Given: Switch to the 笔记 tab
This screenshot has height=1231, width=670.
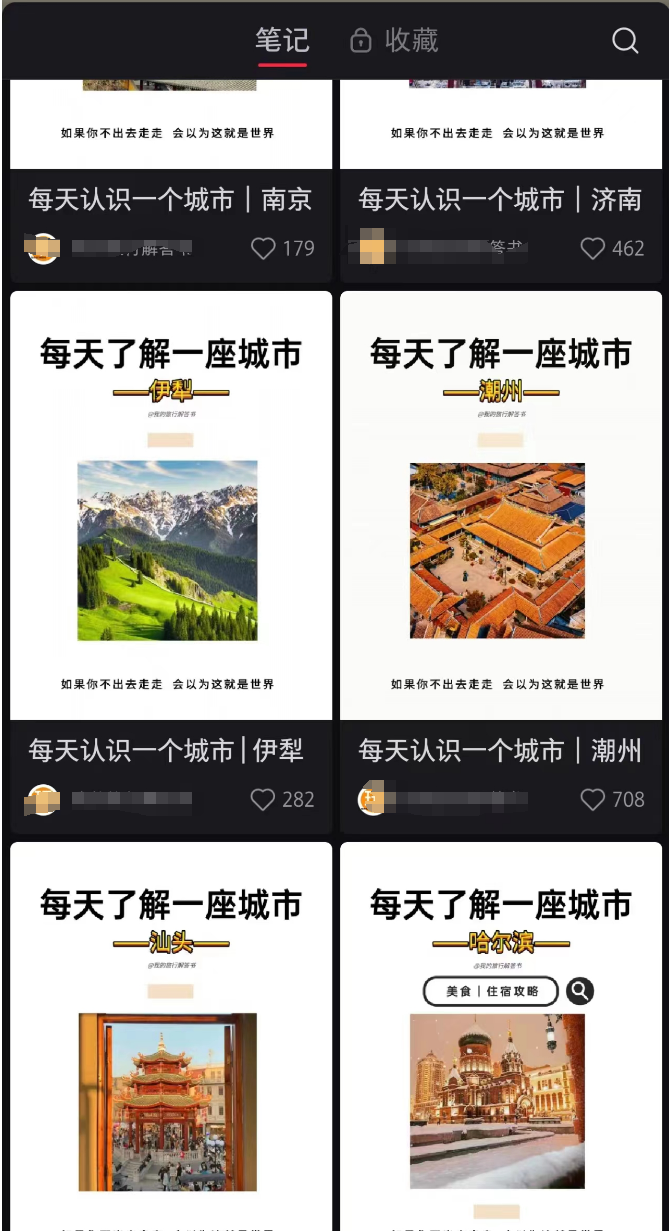Looking at the screenshot, I should pos(282,41).
